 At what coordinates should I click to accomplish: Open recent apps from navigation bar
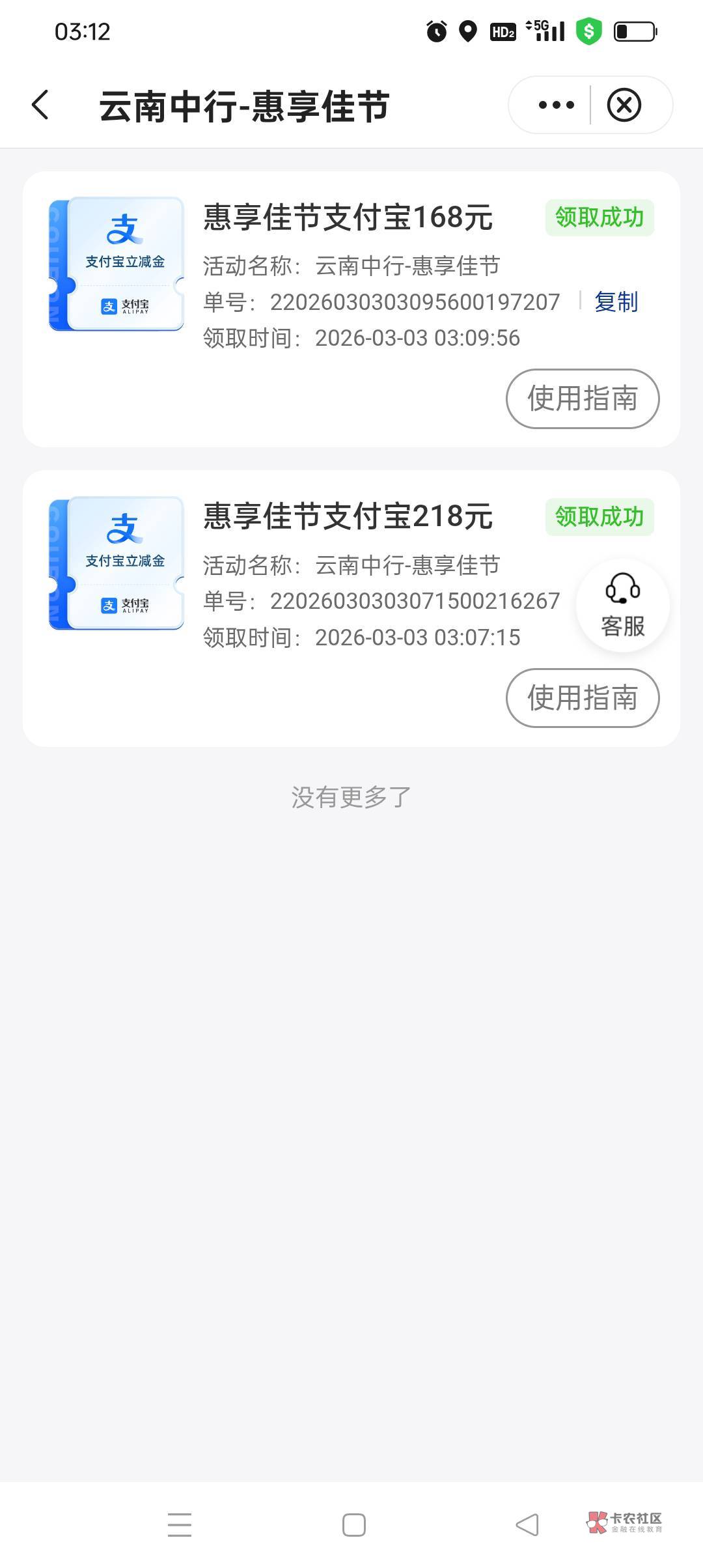180,1524
